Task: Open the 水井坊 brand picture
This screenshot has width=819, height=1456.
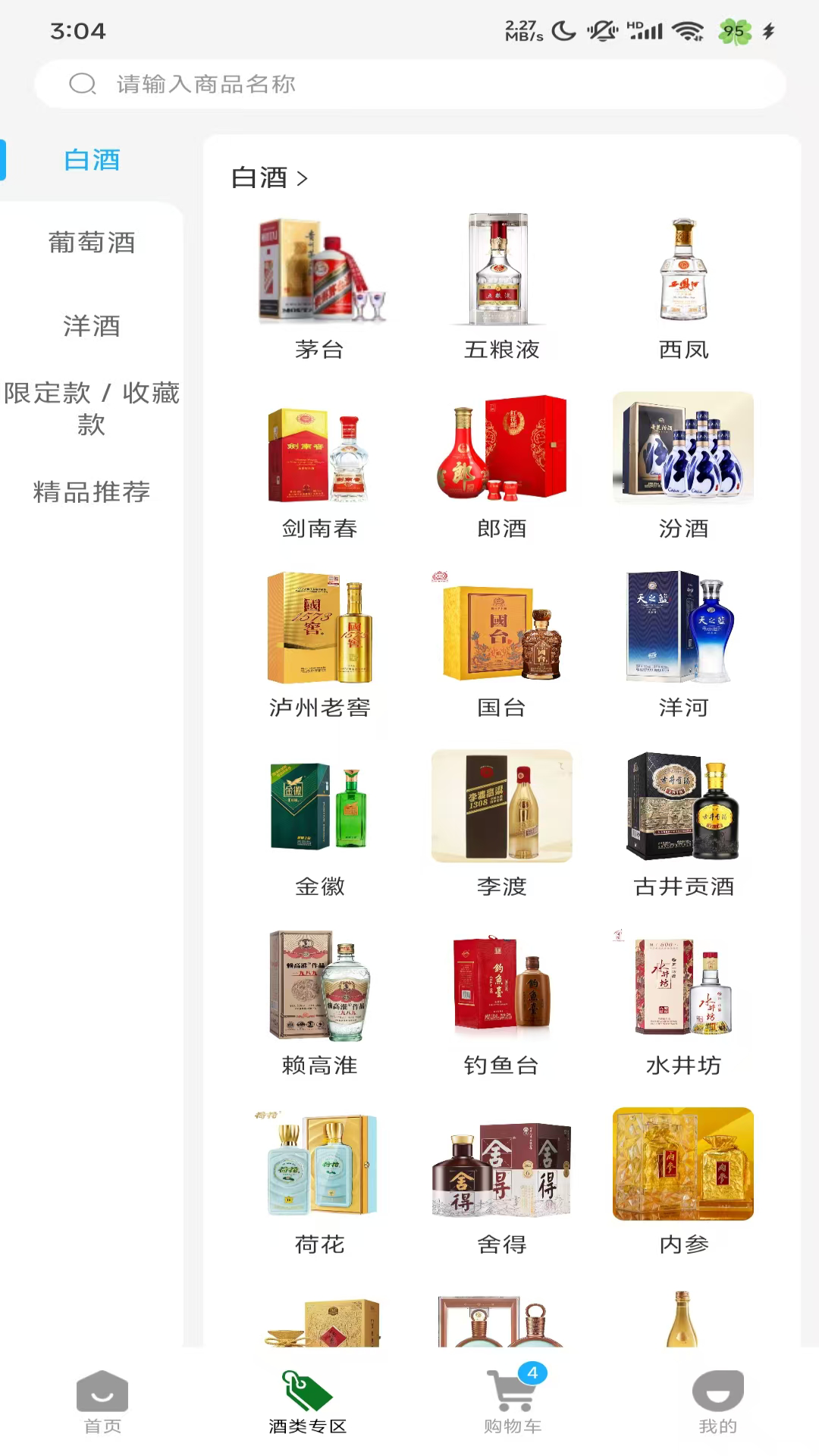Action: pyautogui.click(x=682, y=987)
